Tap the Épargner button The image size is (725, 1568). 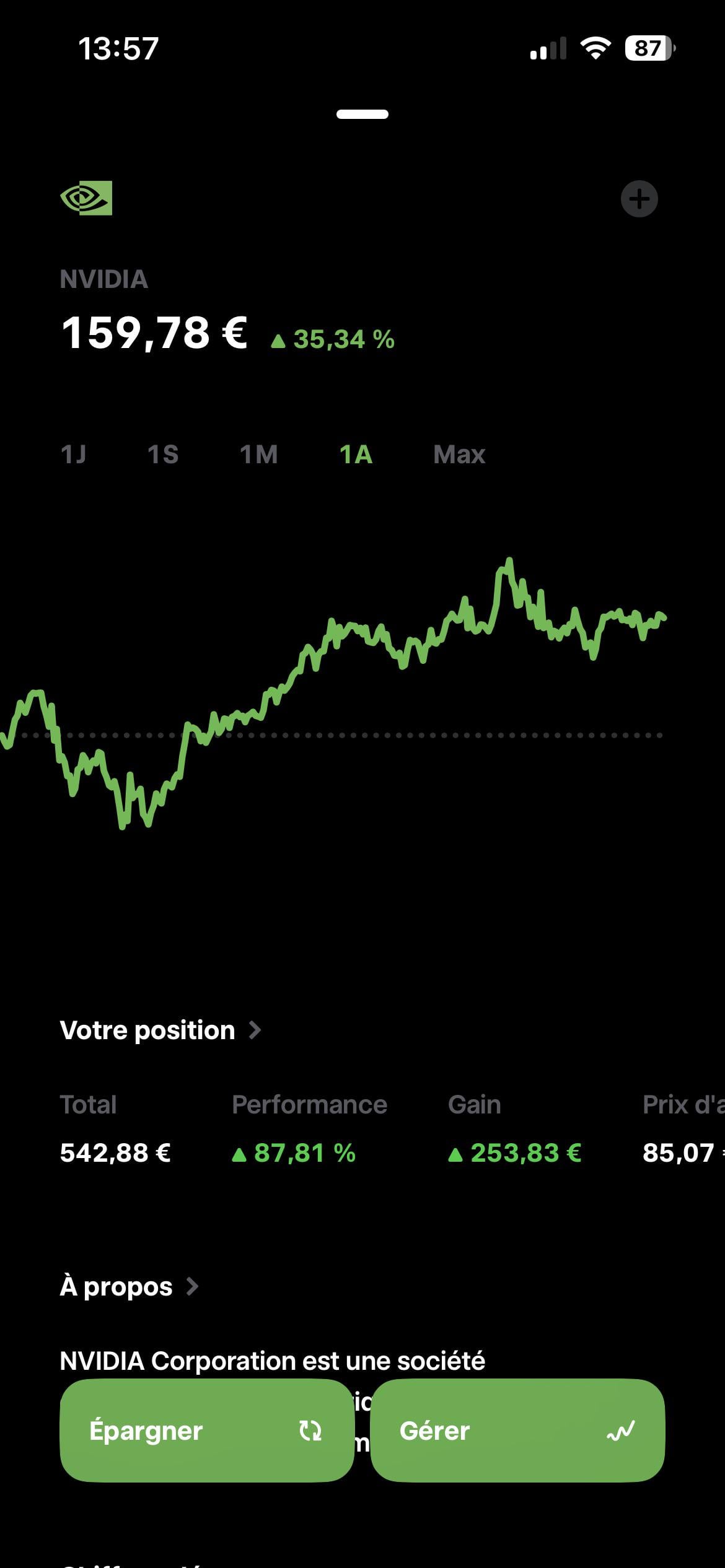[x=206, y=1431]
